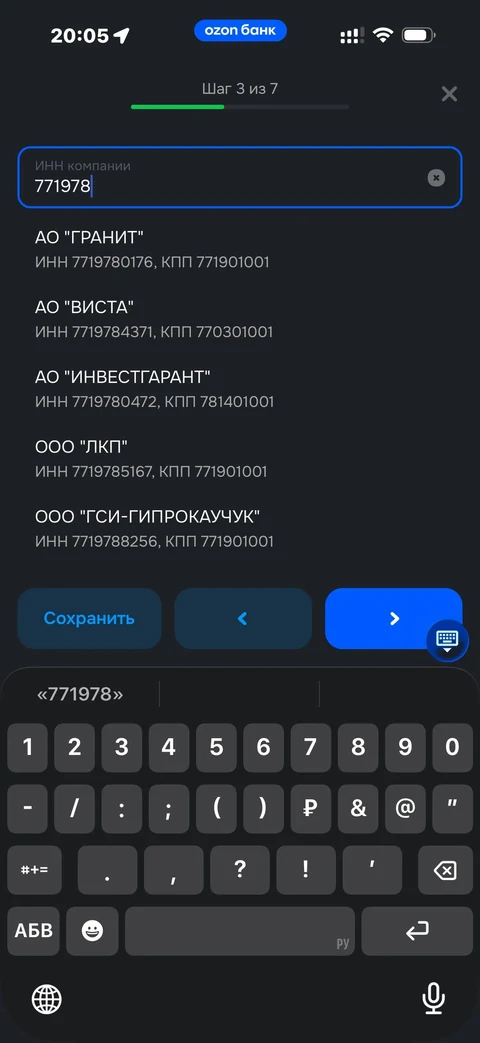Accept the «771978» keyboard suggestion
This screenshot has width=480, height=1043.
(80, 694)
